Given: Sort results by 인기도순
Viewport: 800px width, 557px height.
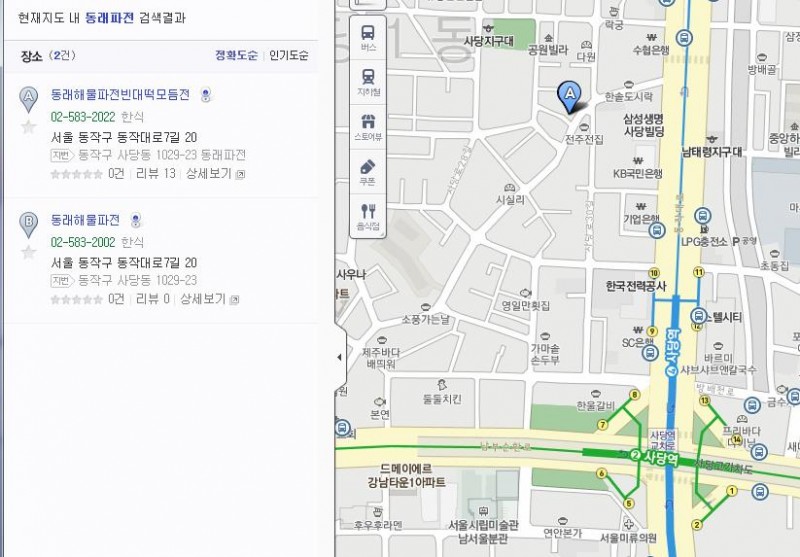Looking at the screenshot, I should point(289,55).
